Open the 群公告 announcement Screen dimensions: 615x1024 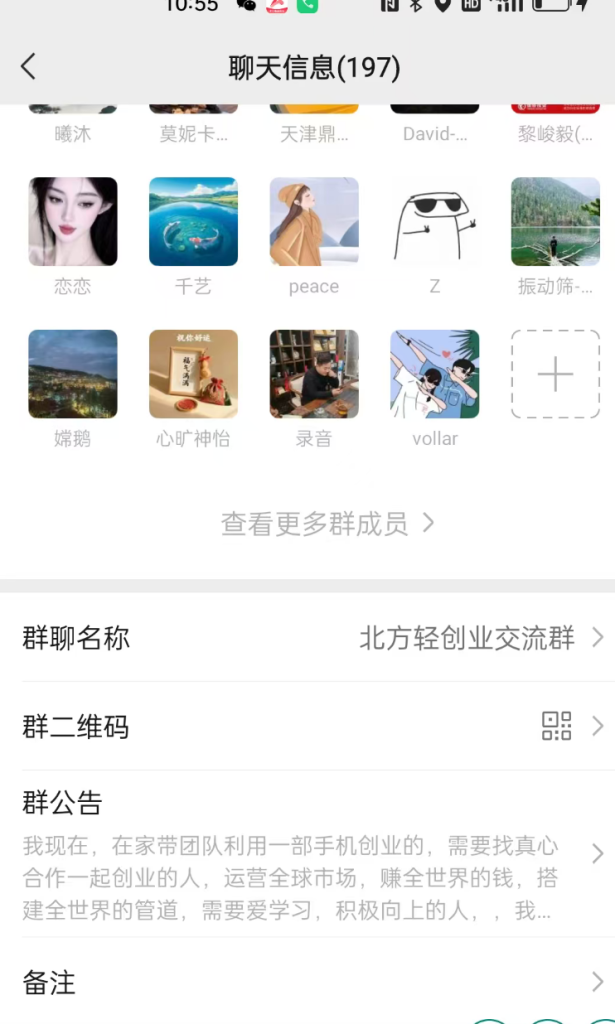[307, 853]
